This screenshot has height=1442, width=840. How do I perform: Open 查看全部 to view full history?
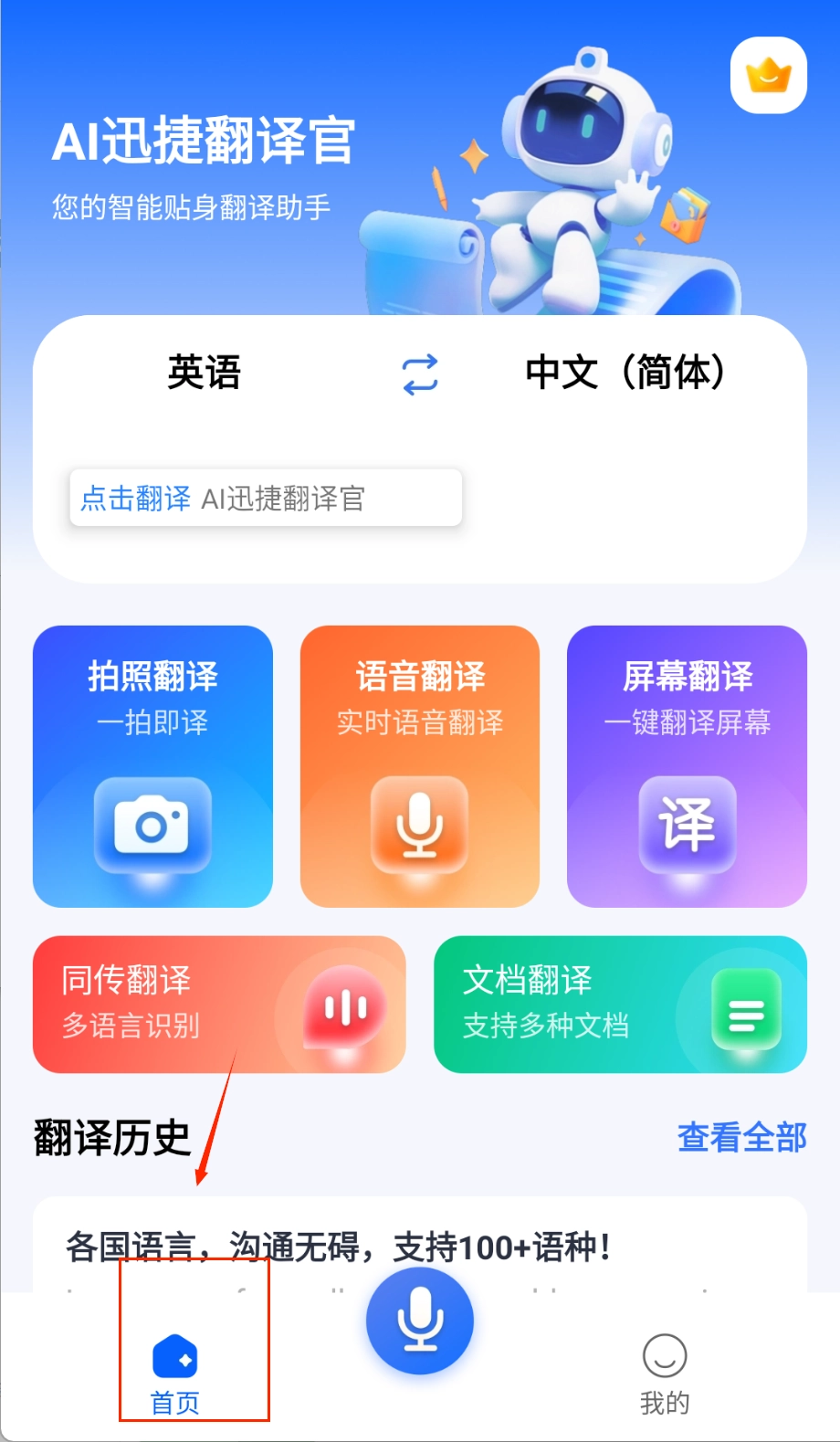(740, 1135)
